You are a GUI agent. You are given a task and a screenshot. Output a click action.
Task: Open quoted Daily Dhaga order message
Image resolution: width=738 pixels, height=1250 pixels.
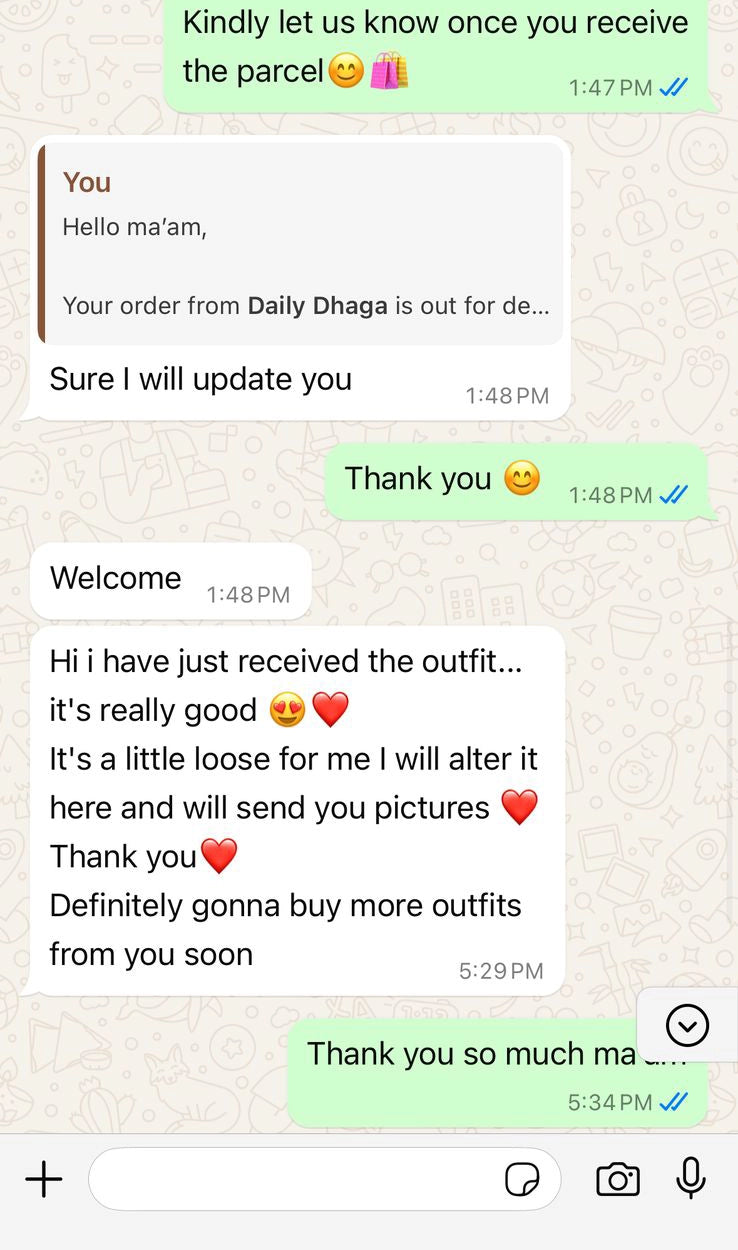300,243
